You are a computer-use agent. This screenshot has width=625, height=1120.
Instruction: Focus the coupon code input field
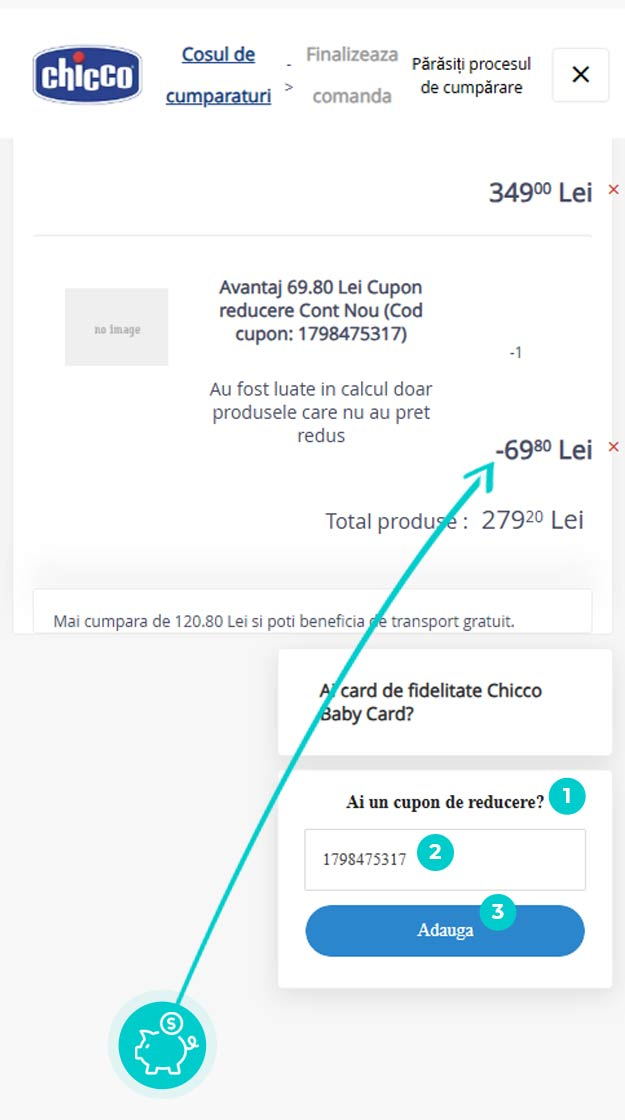click(x=445, y=859)
